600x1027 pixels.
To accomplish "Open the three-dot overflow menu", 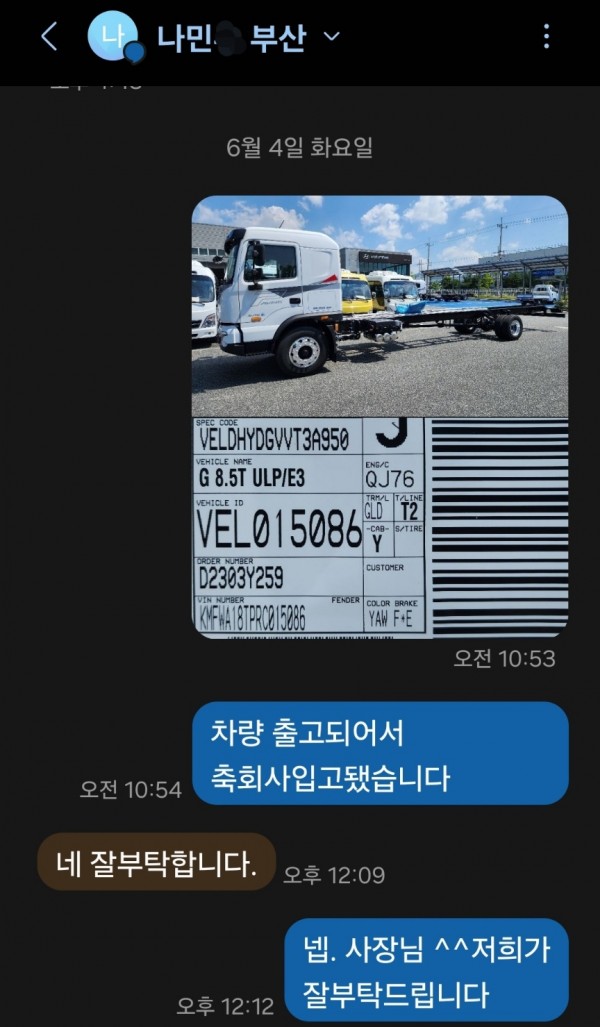I will [546, 37].
